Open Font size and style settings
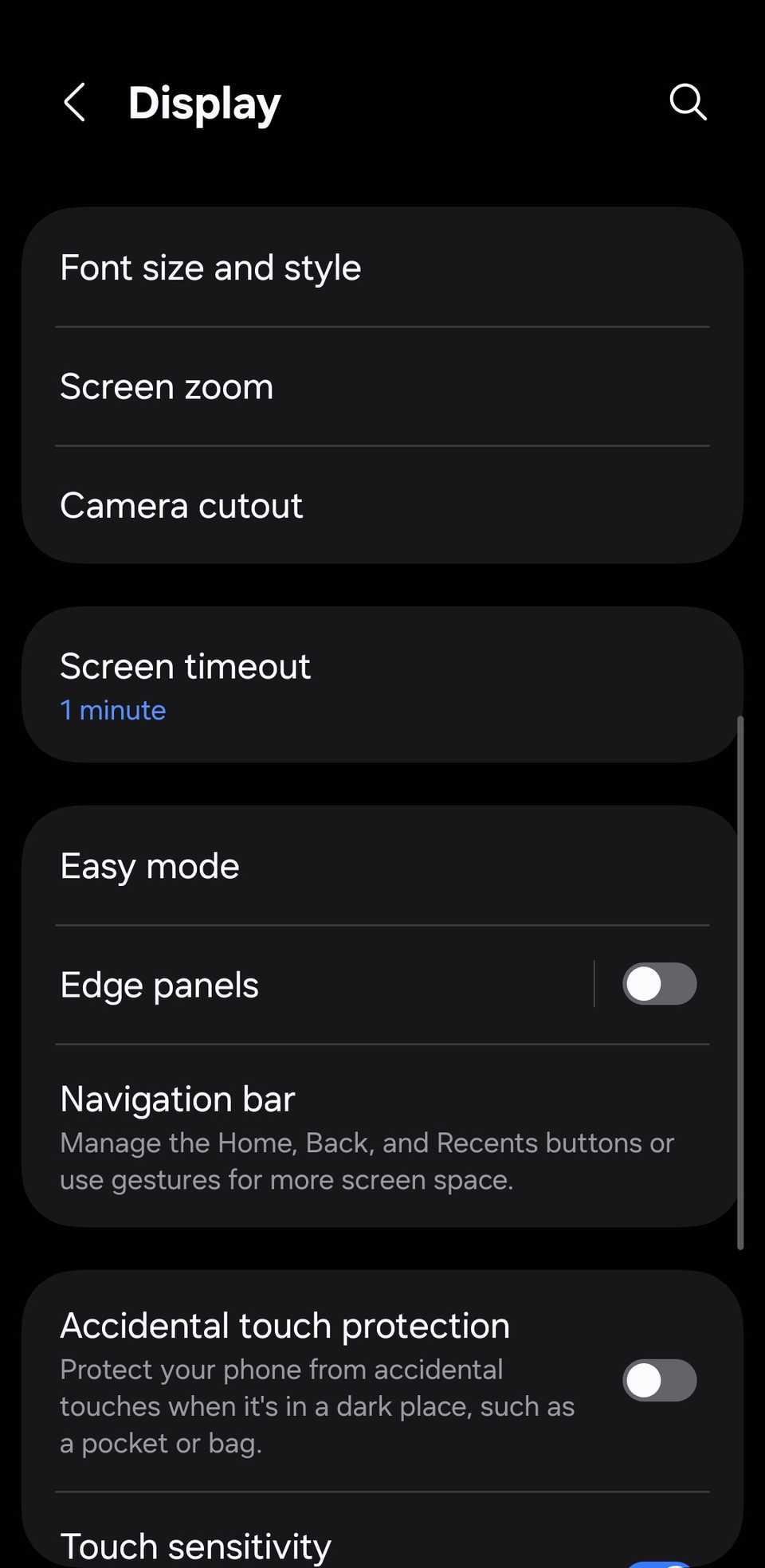The width and height of the screenshot is (765, 1568). (x=210, y=268)
